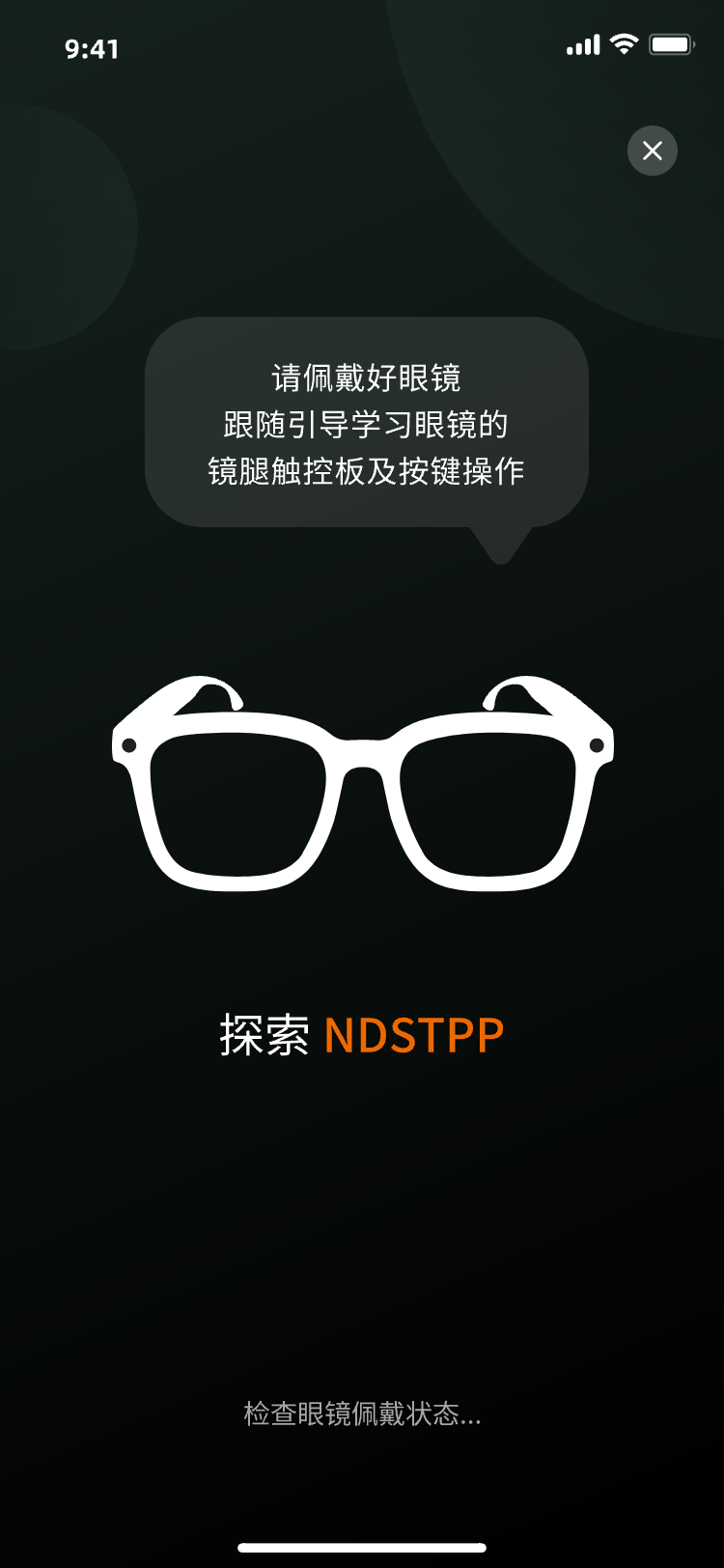
Task: Select the NDSTPP orange text label
Action: coord(415,1034)
